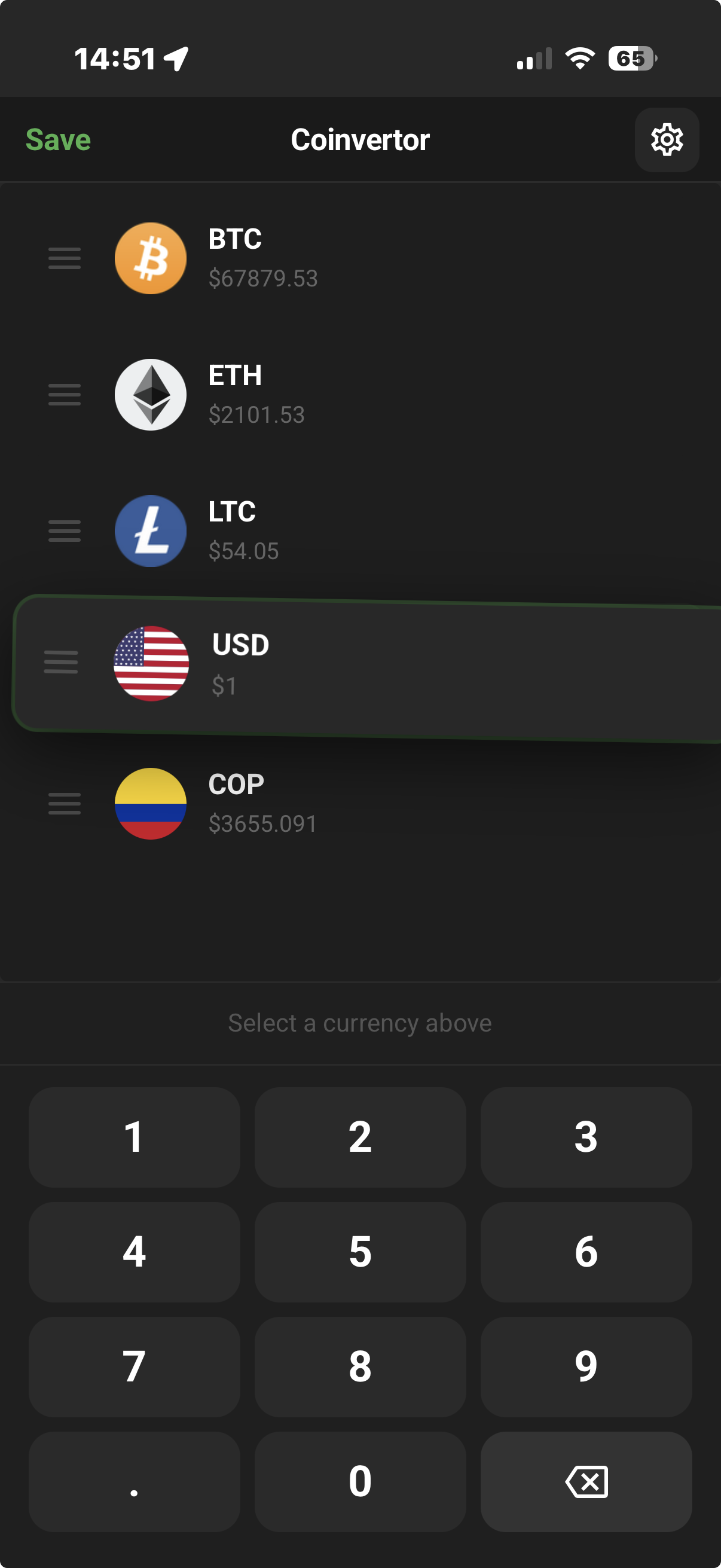Tap the ETH Ethereum currency icon

pos(149,395)
